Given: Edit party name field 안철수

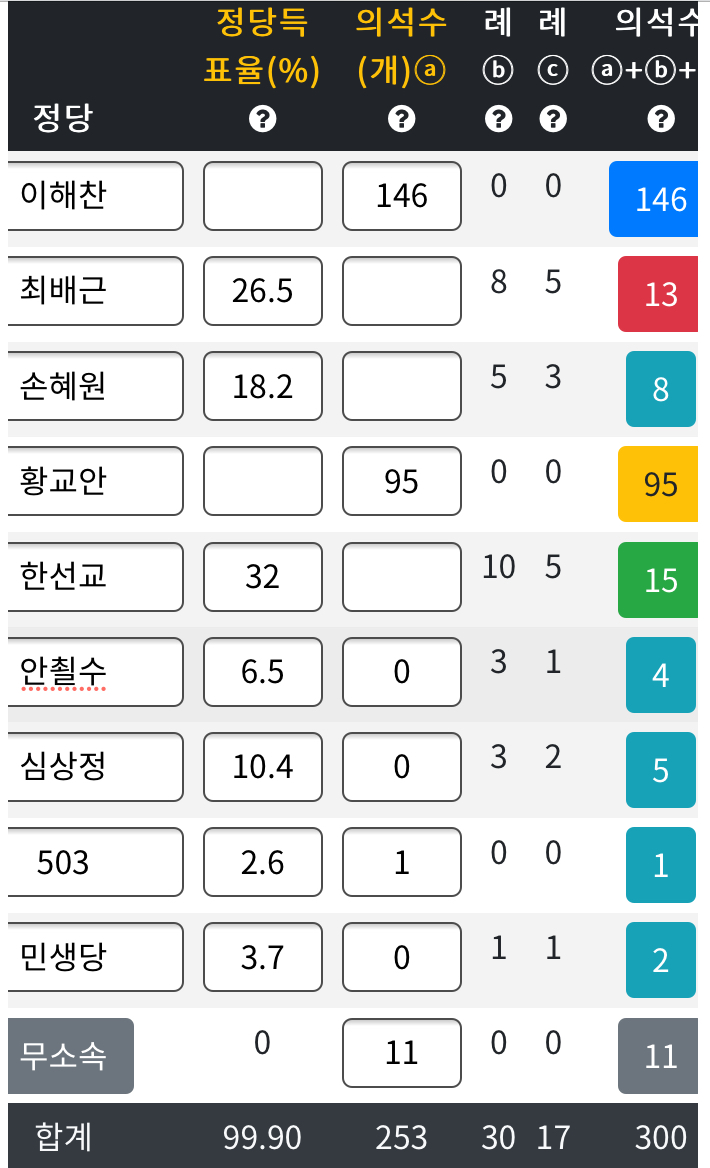Looking at the screenshot, I should 95,672.
